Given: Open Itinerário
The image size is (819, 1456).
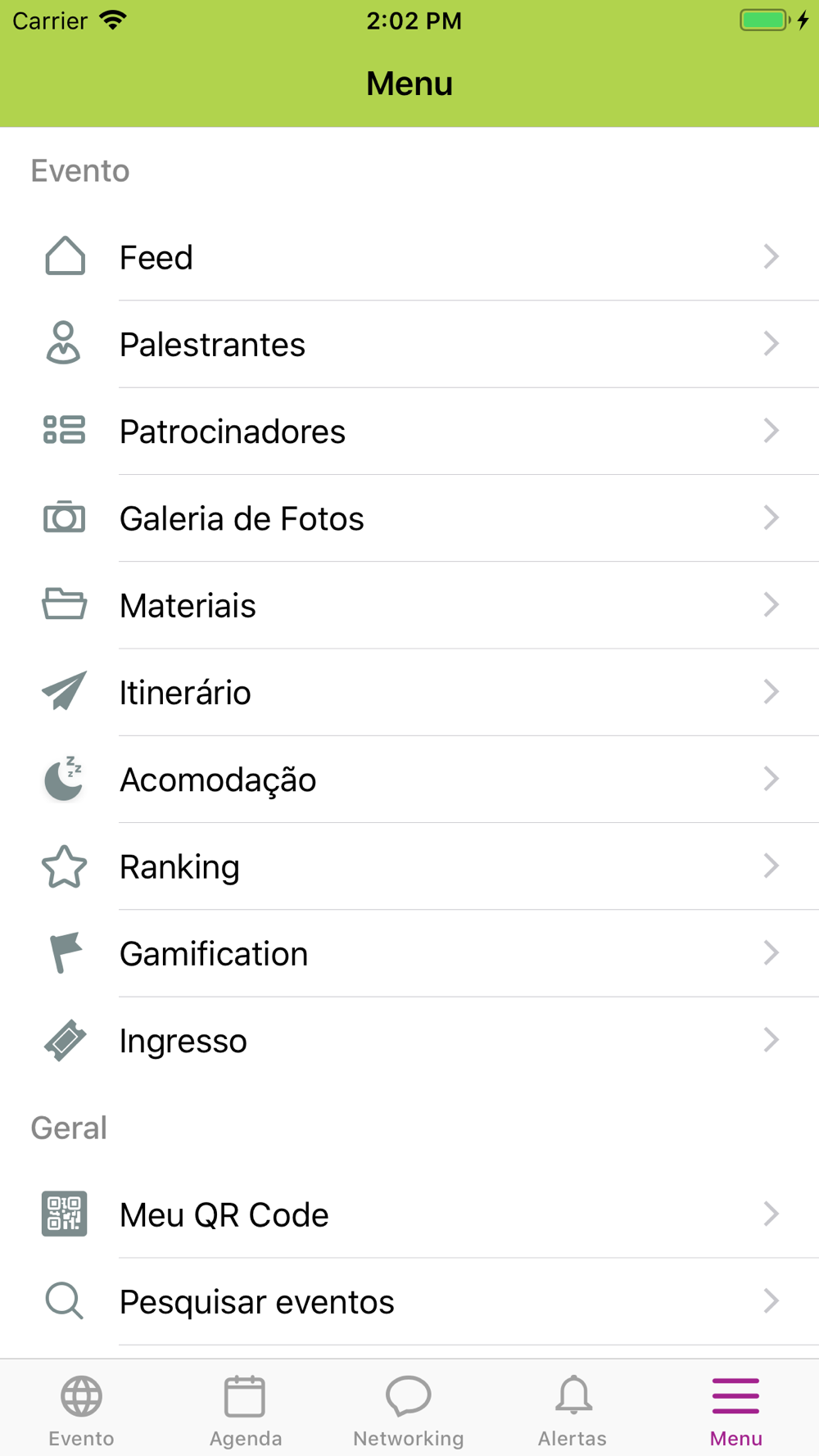Looking at the screenshot, I should point(409,692).
